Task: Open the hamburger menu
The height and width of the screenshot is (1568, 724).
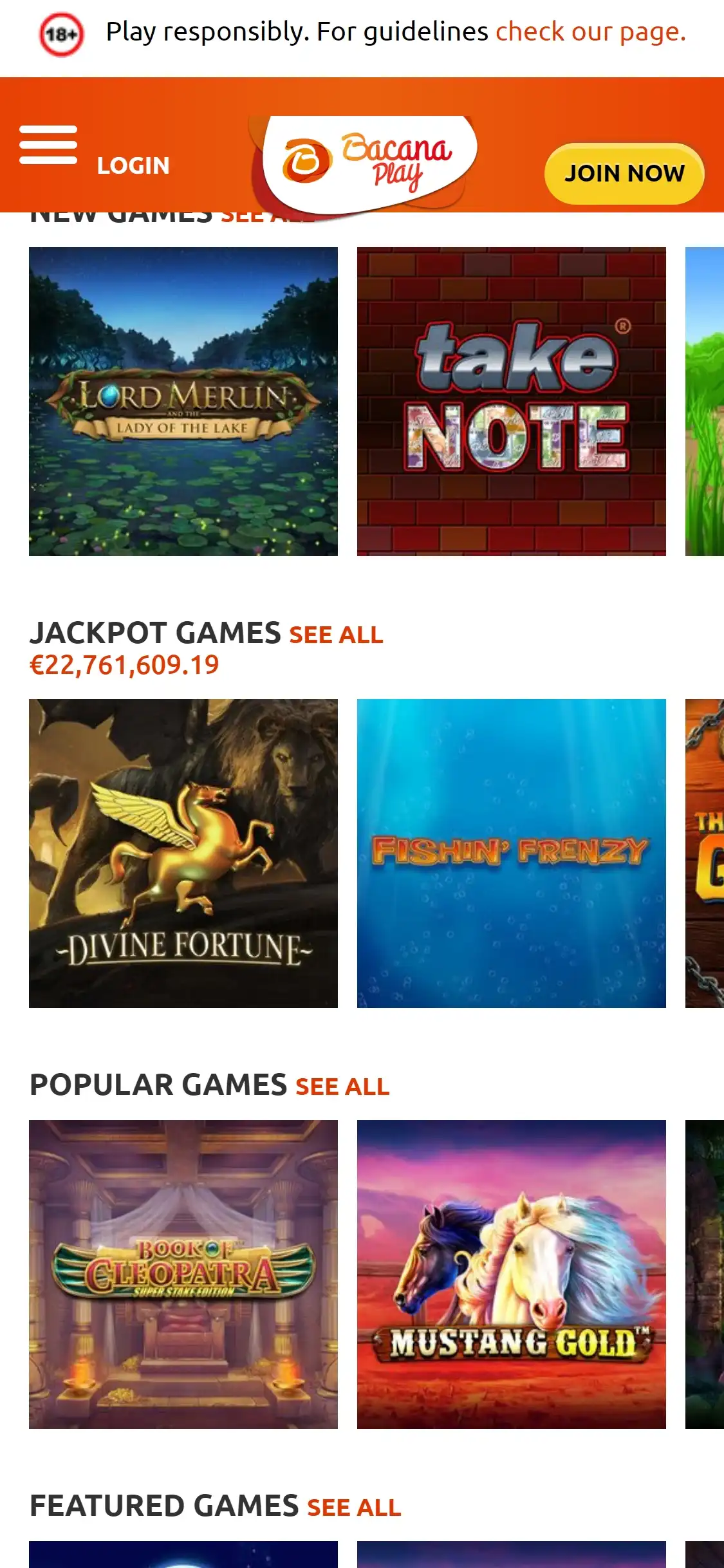Action: (48, 145)
